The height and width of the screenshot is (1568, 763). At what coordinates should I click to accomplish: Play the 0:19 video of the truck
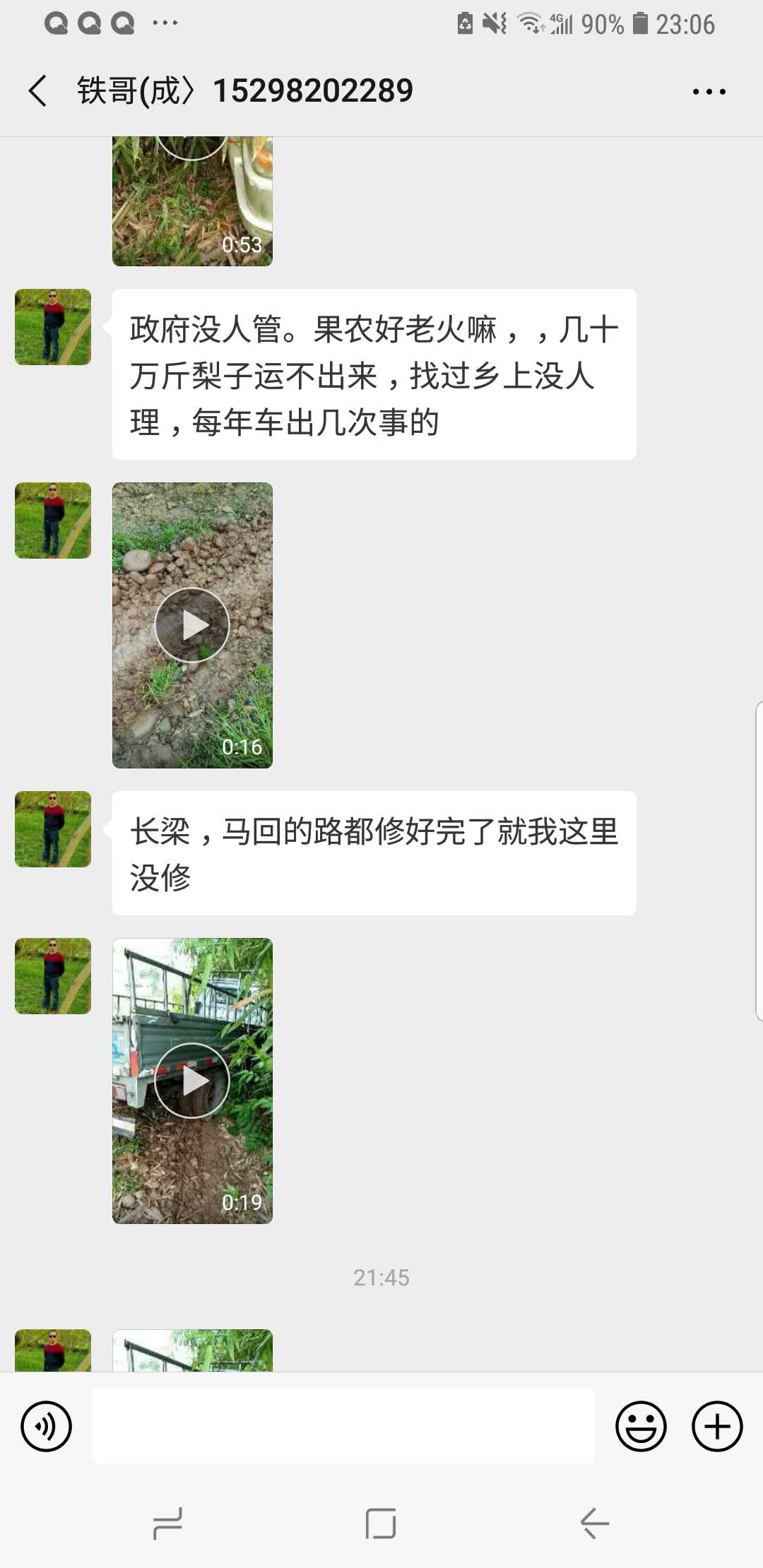point(192,1080)
